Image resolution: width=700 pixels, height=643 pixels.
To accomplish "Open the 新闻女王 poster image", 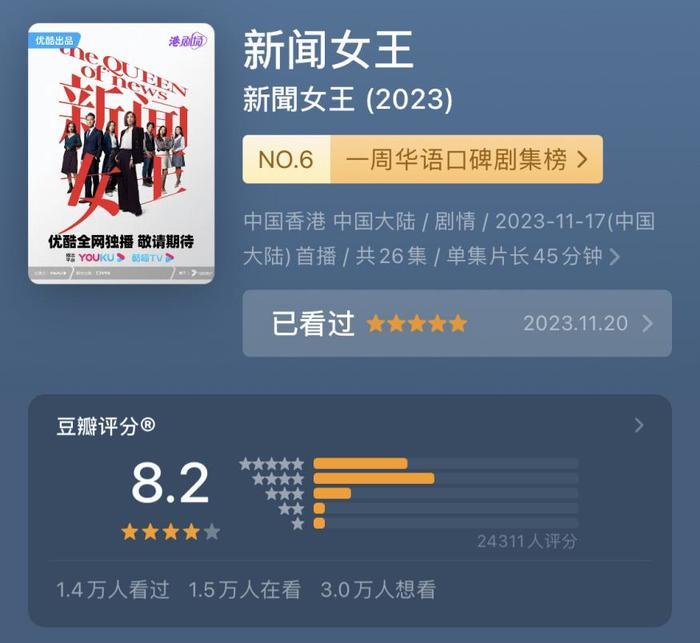I will pos(120,153).
